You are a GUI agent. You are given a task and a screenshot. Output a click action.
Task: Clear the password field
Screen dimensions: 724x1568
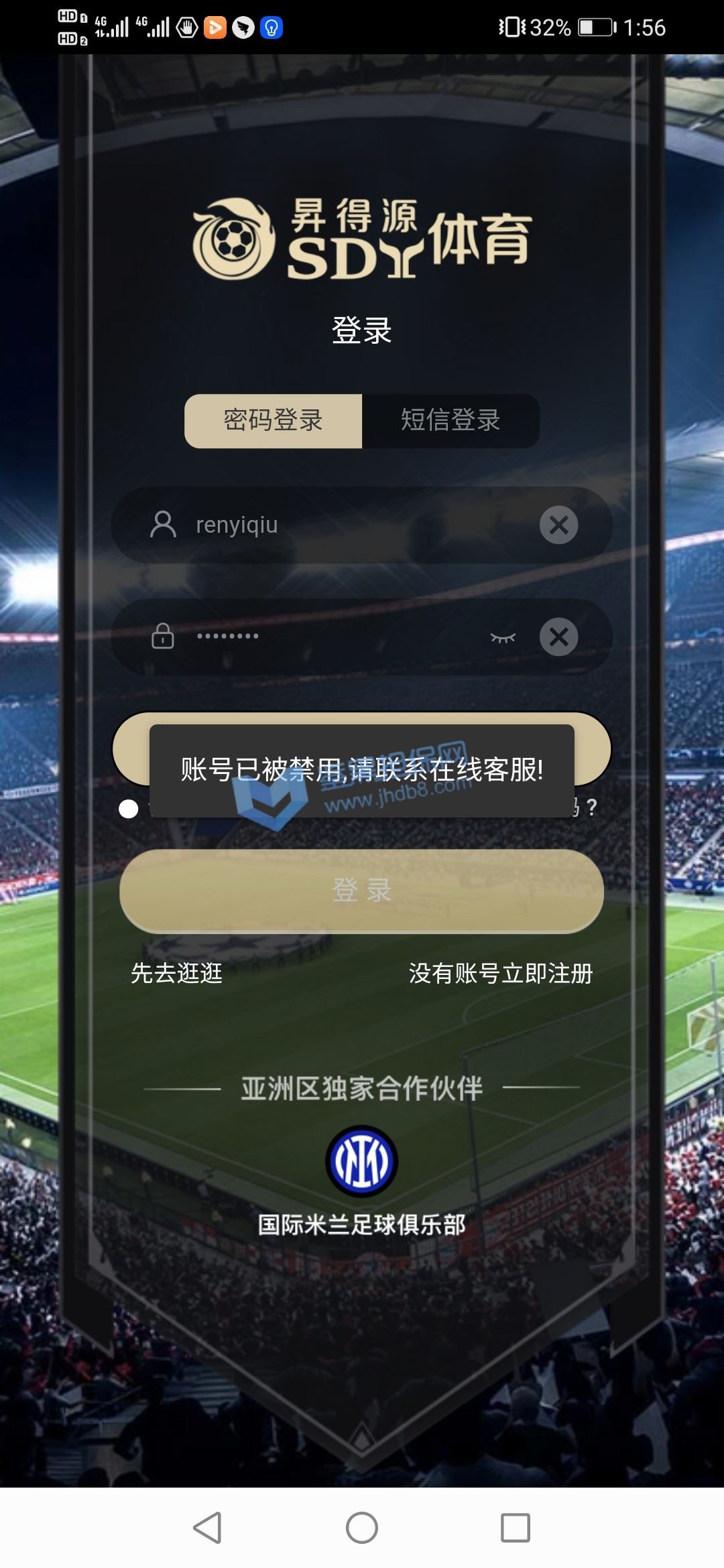pos(558,637)
